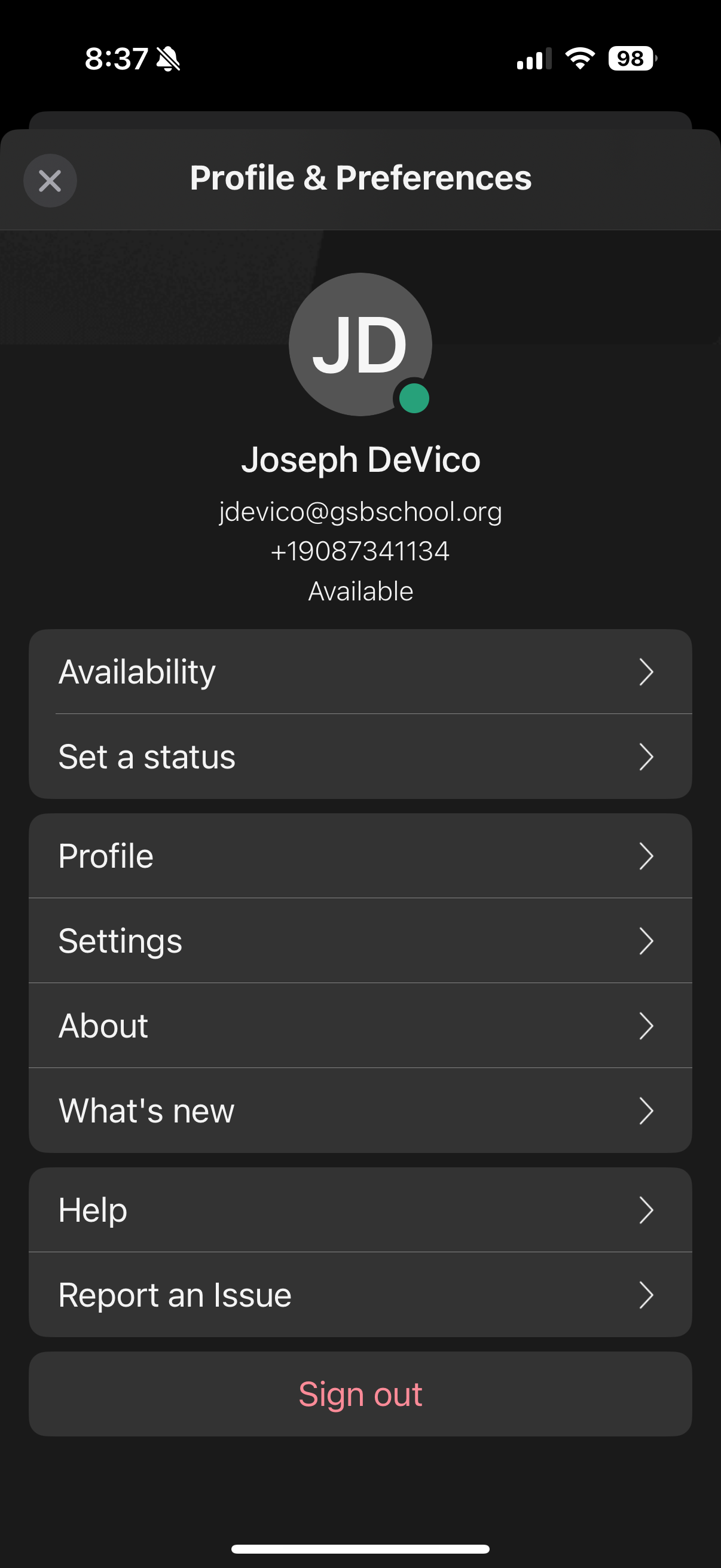Screen dimensions: 721x1568
Task: Go to the Profile row
Action: (x=360, y=856)
